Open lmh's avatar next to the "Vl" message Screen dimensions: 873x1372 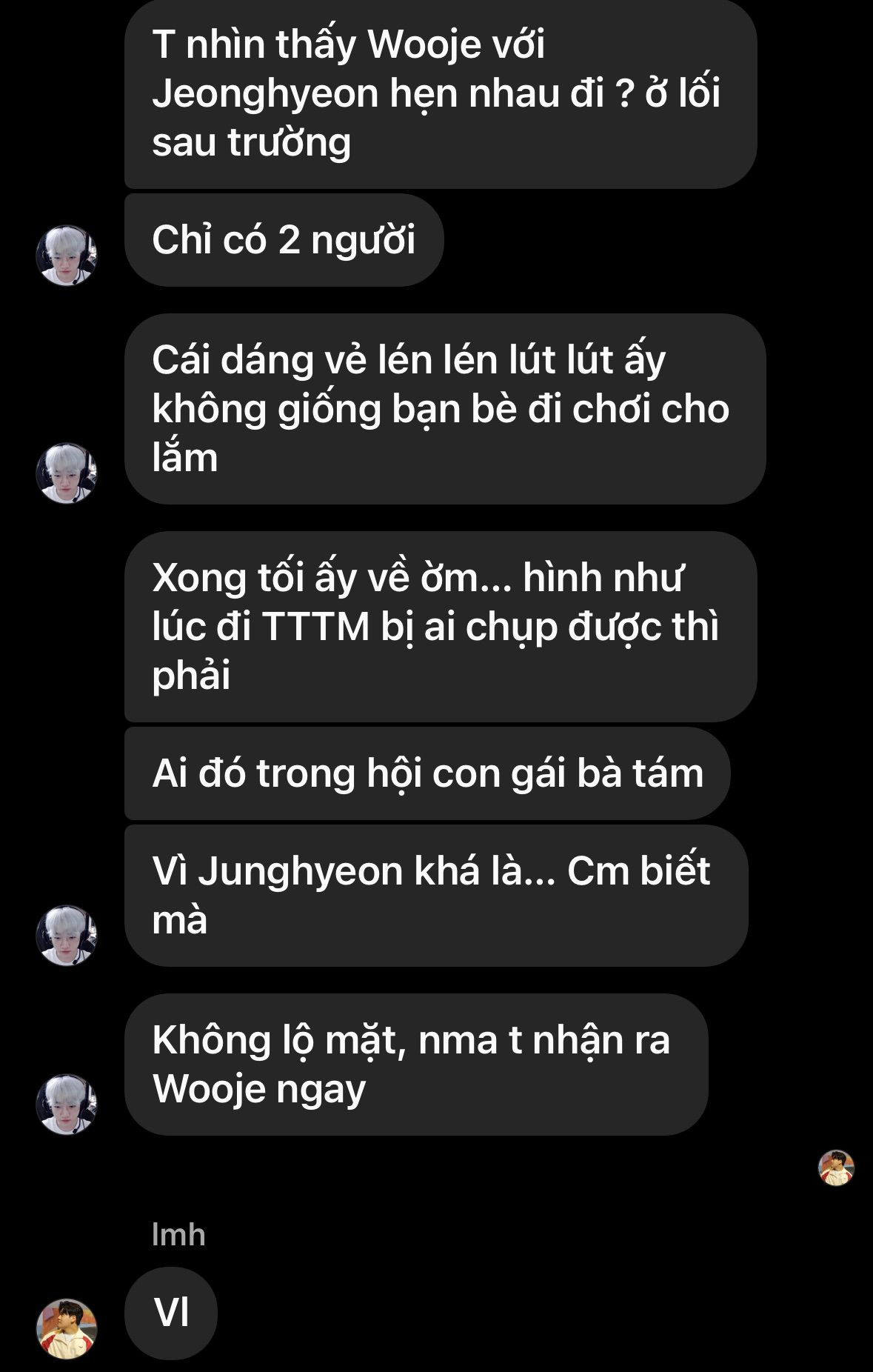pyautogui.click(x=67, y=1328)
